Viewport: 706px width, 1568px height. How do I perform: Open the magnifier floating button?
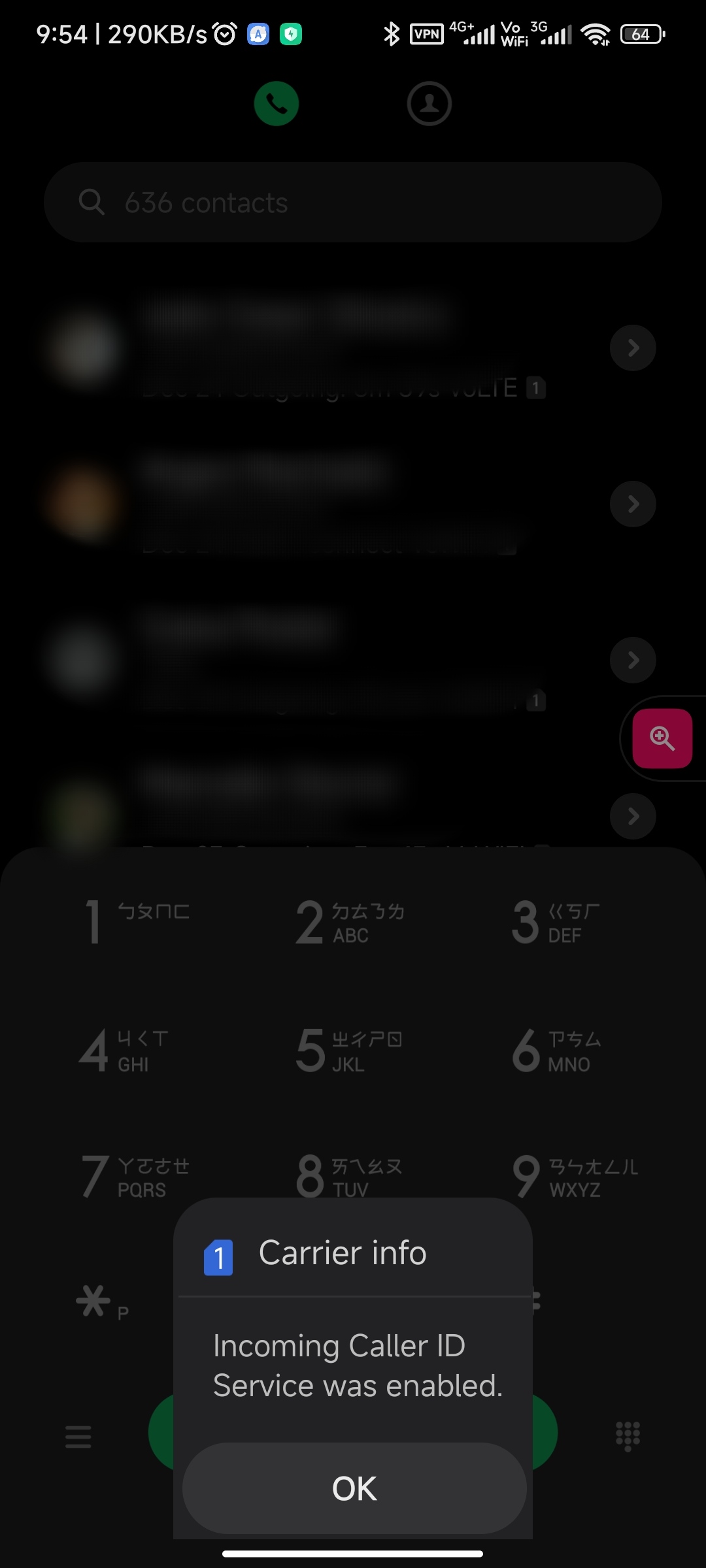662,738
